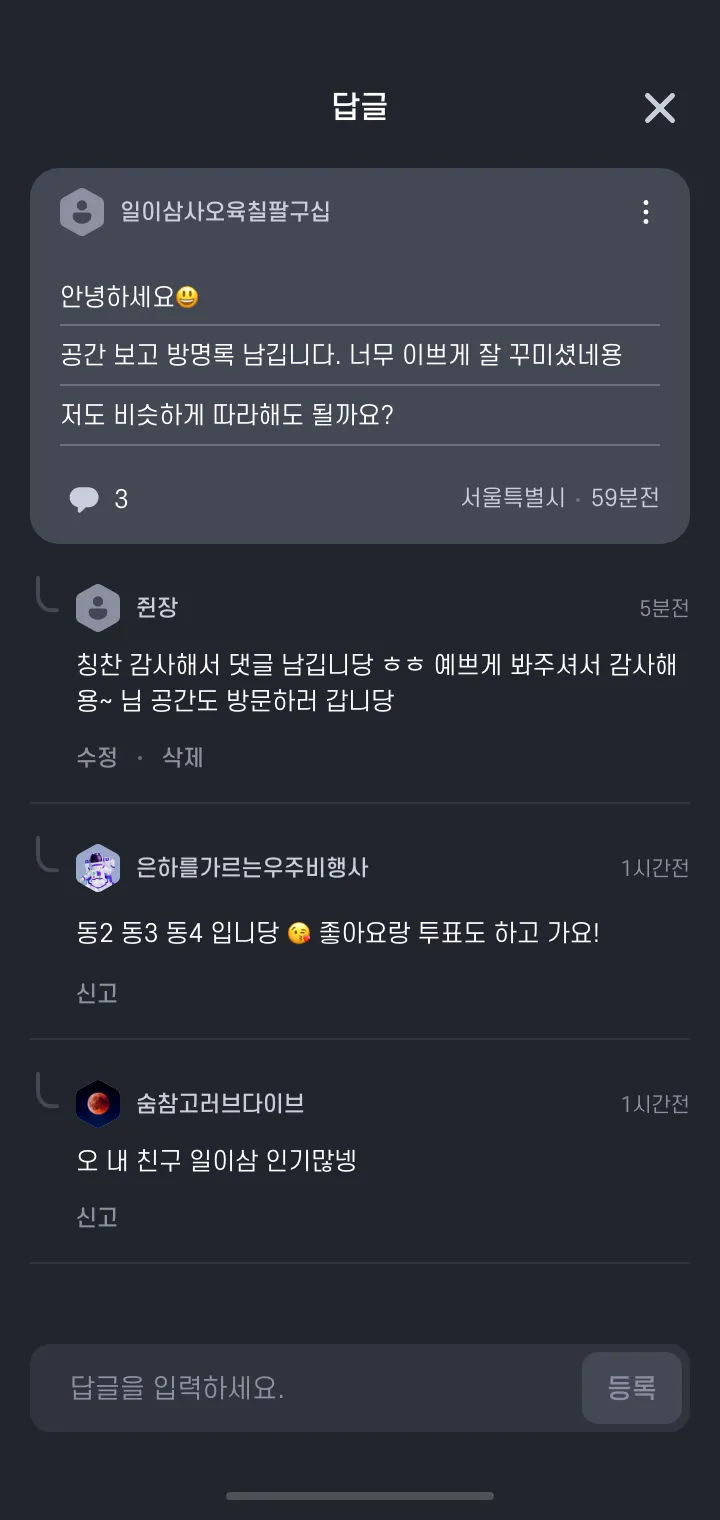Delete my reply with the 삭제 link
Viewport: 720px width, 1520px height.
pyautogui.click(x=183, y=758)
